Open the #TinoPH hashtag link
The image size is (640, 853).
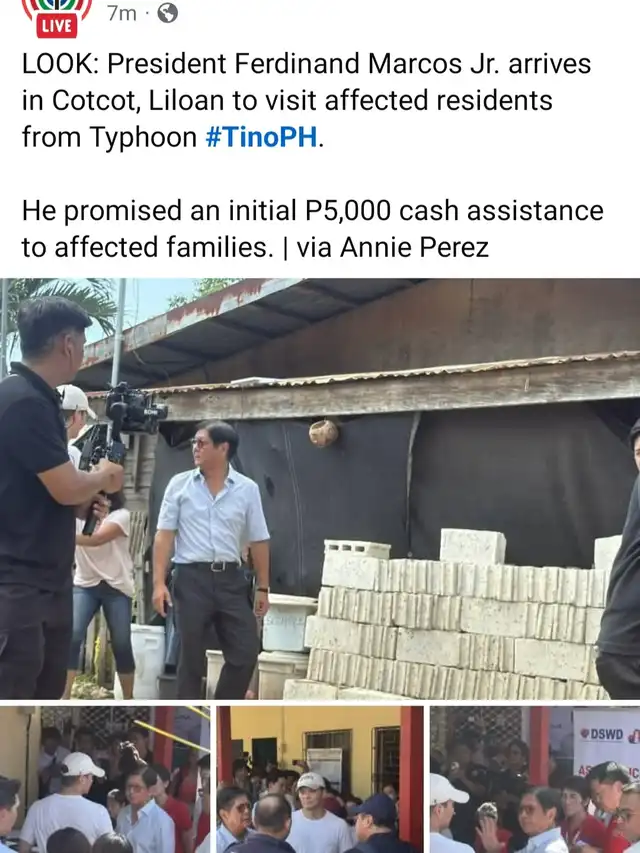point(261,137)
